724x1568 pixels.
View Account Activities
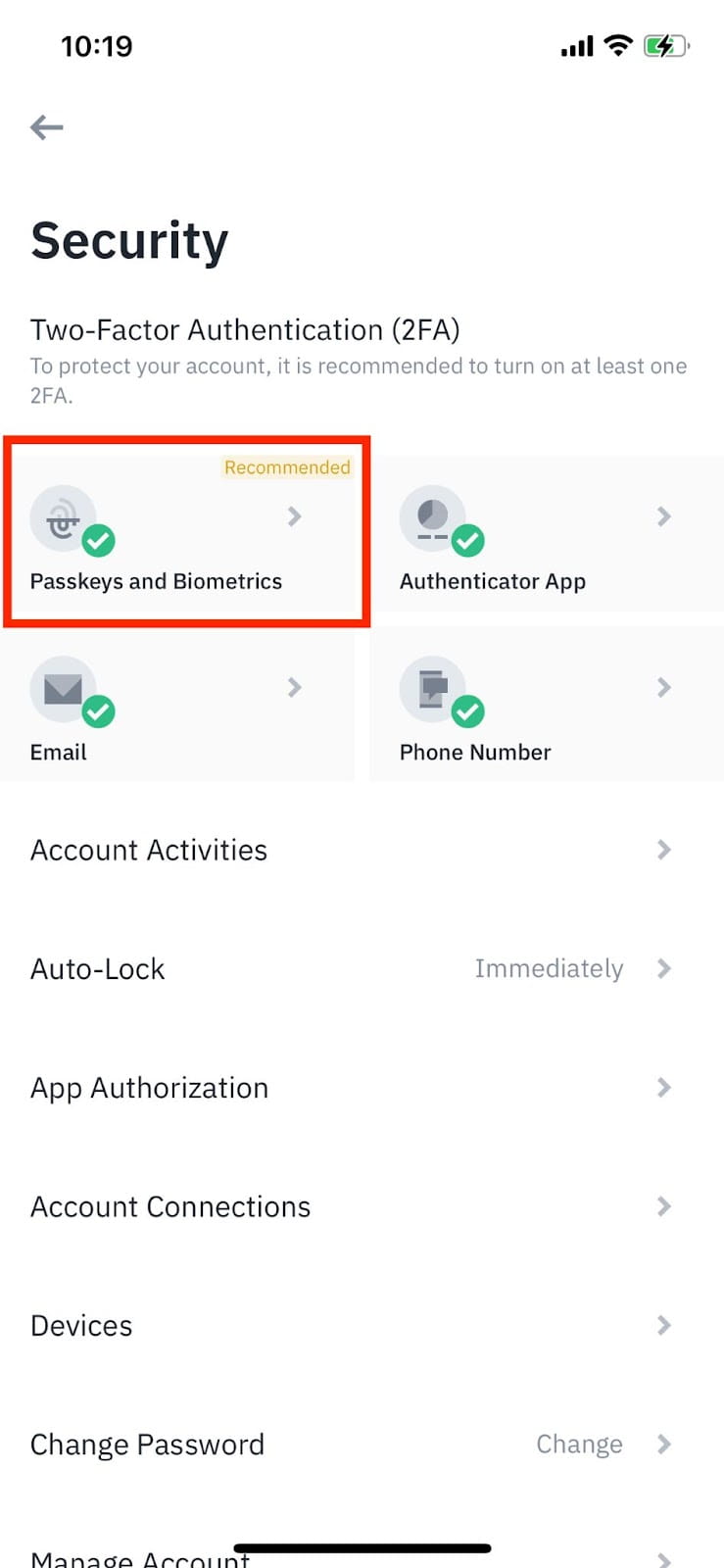pyautogui.click(x=362, y=850)
